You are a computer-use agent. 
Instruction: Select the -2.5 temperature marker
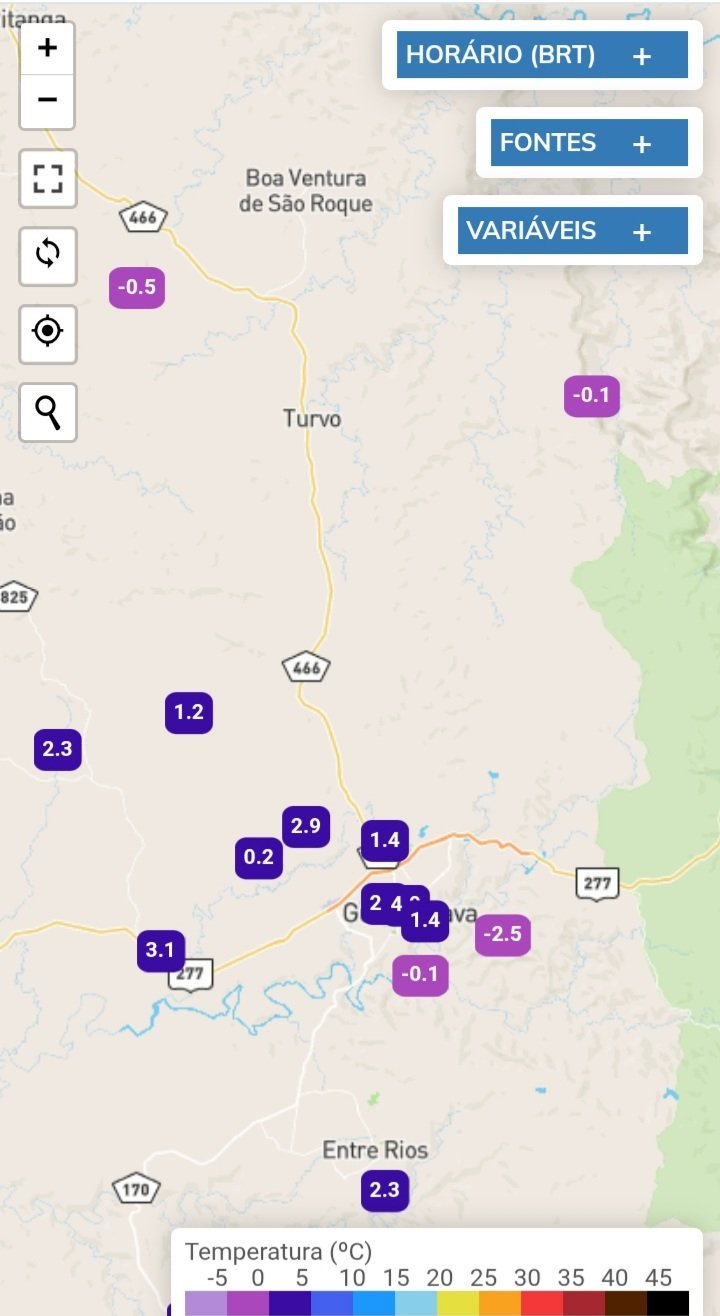coord(502,934)
